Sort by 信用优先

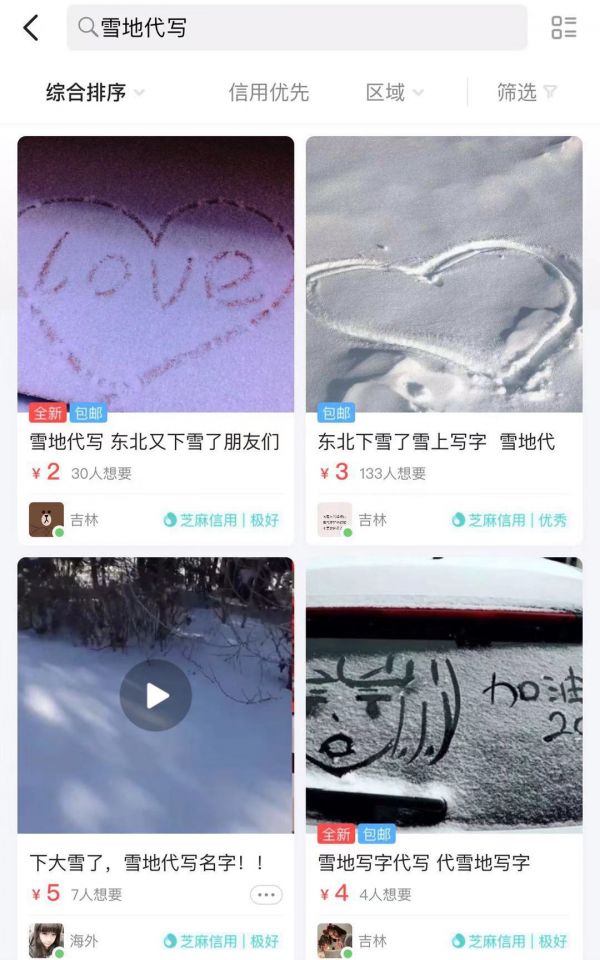(269, 93)
